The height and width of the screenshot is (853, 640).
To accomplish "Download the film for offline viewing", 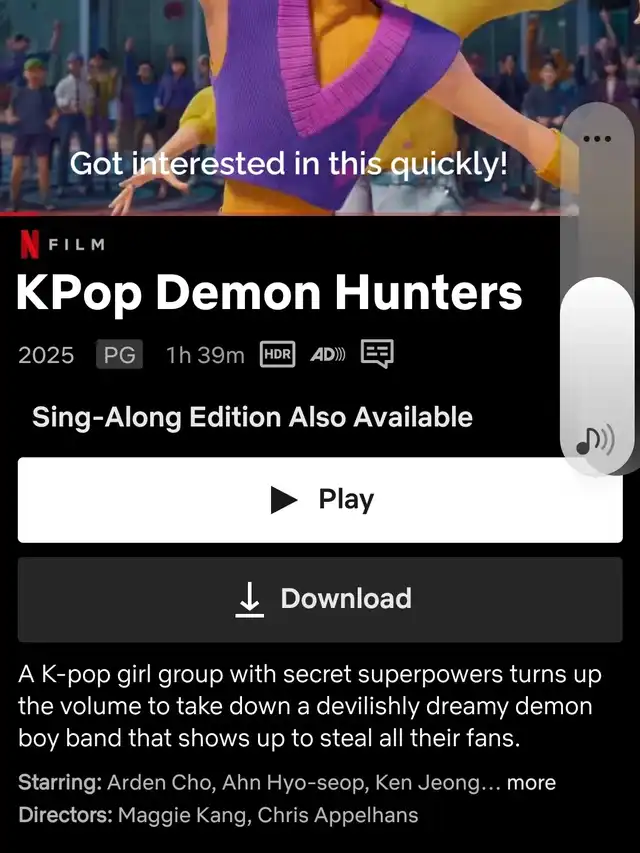I will coord(320,599).
